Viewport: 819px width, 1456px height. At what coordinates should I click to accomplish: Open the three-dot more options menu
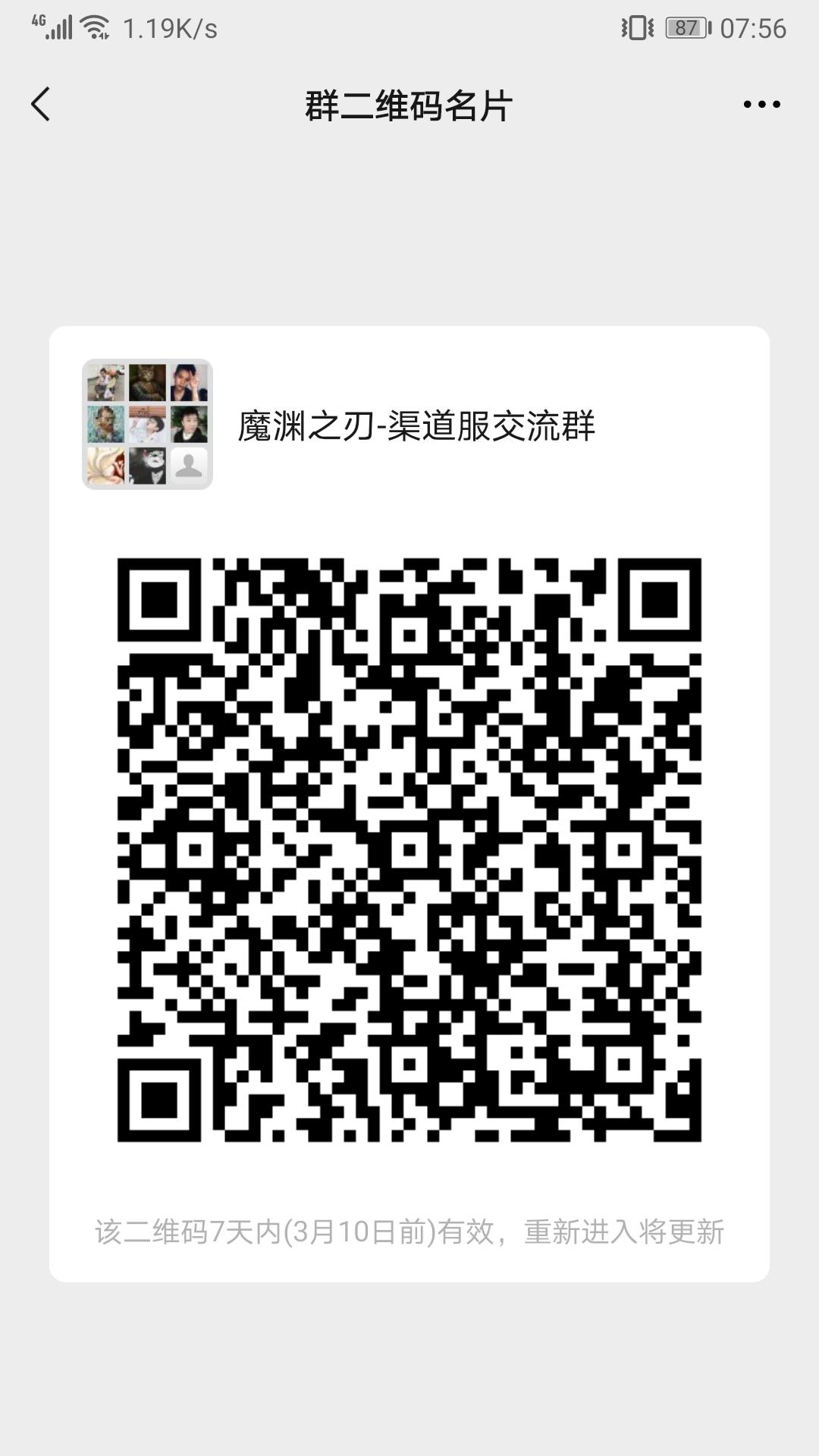761,105
